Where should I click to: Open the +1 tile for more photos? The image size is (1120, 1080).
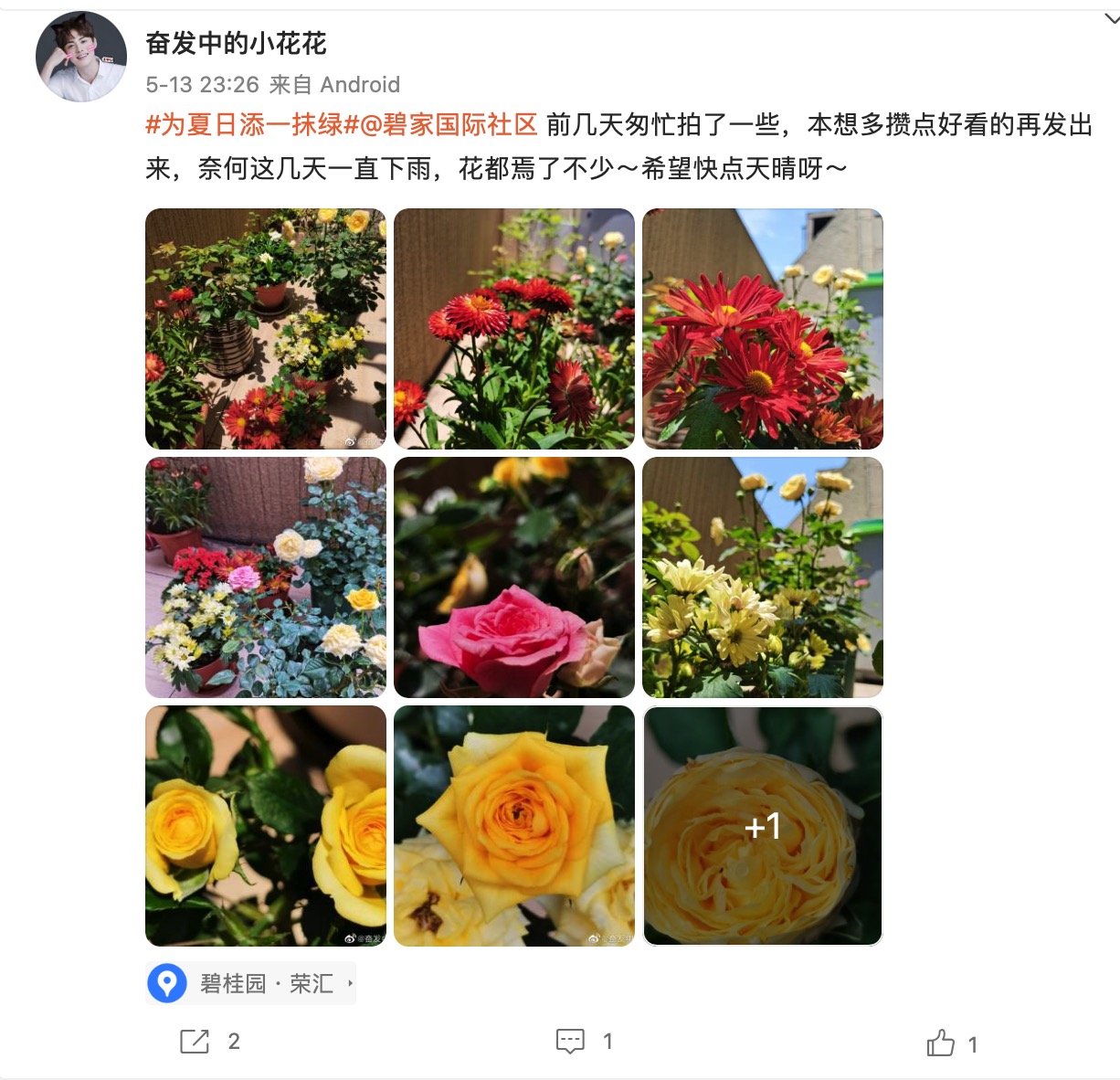click(762, 826)
